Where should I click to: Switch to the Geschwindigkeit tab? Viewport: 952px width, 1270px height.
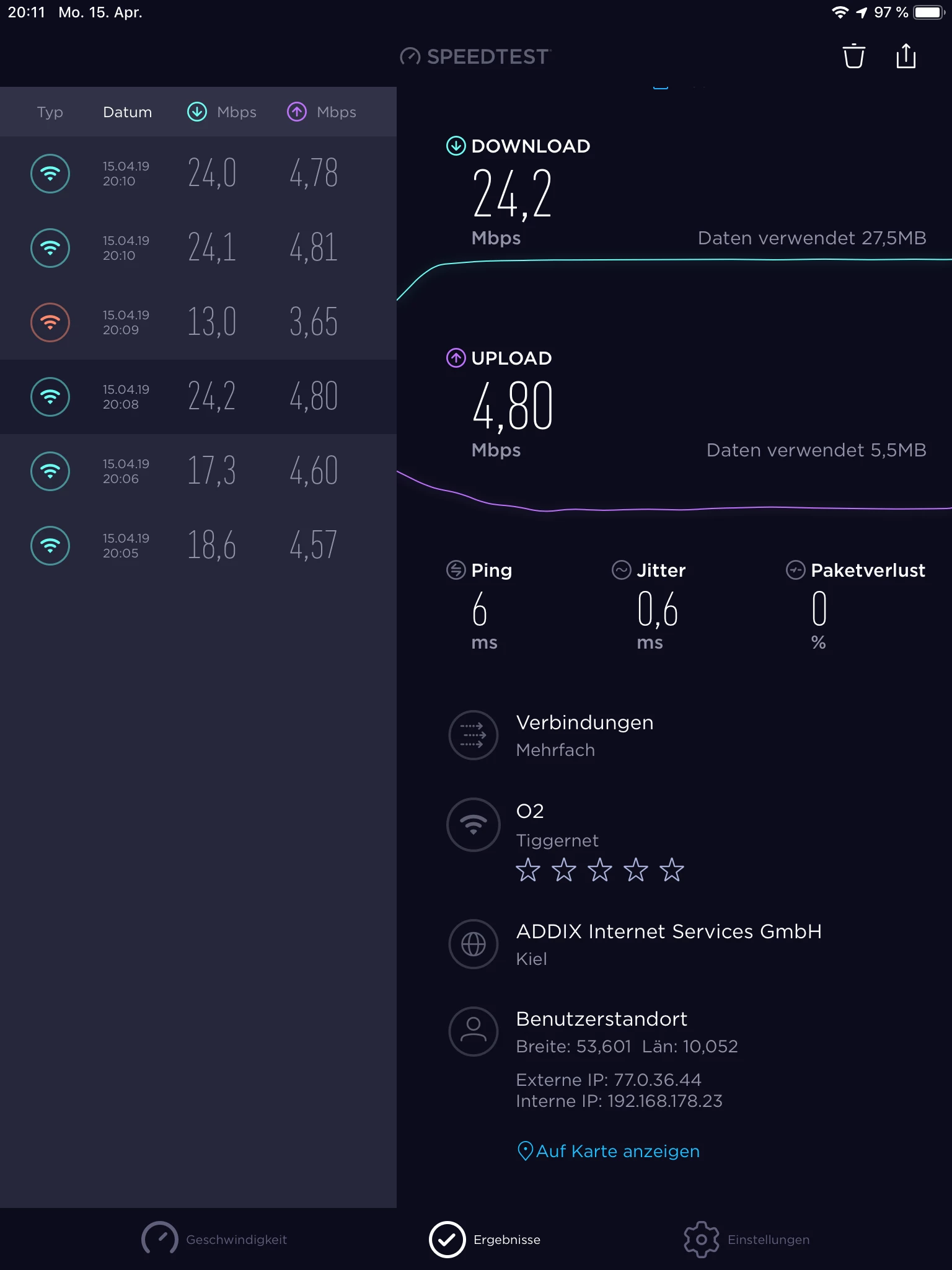(214, 1239)
